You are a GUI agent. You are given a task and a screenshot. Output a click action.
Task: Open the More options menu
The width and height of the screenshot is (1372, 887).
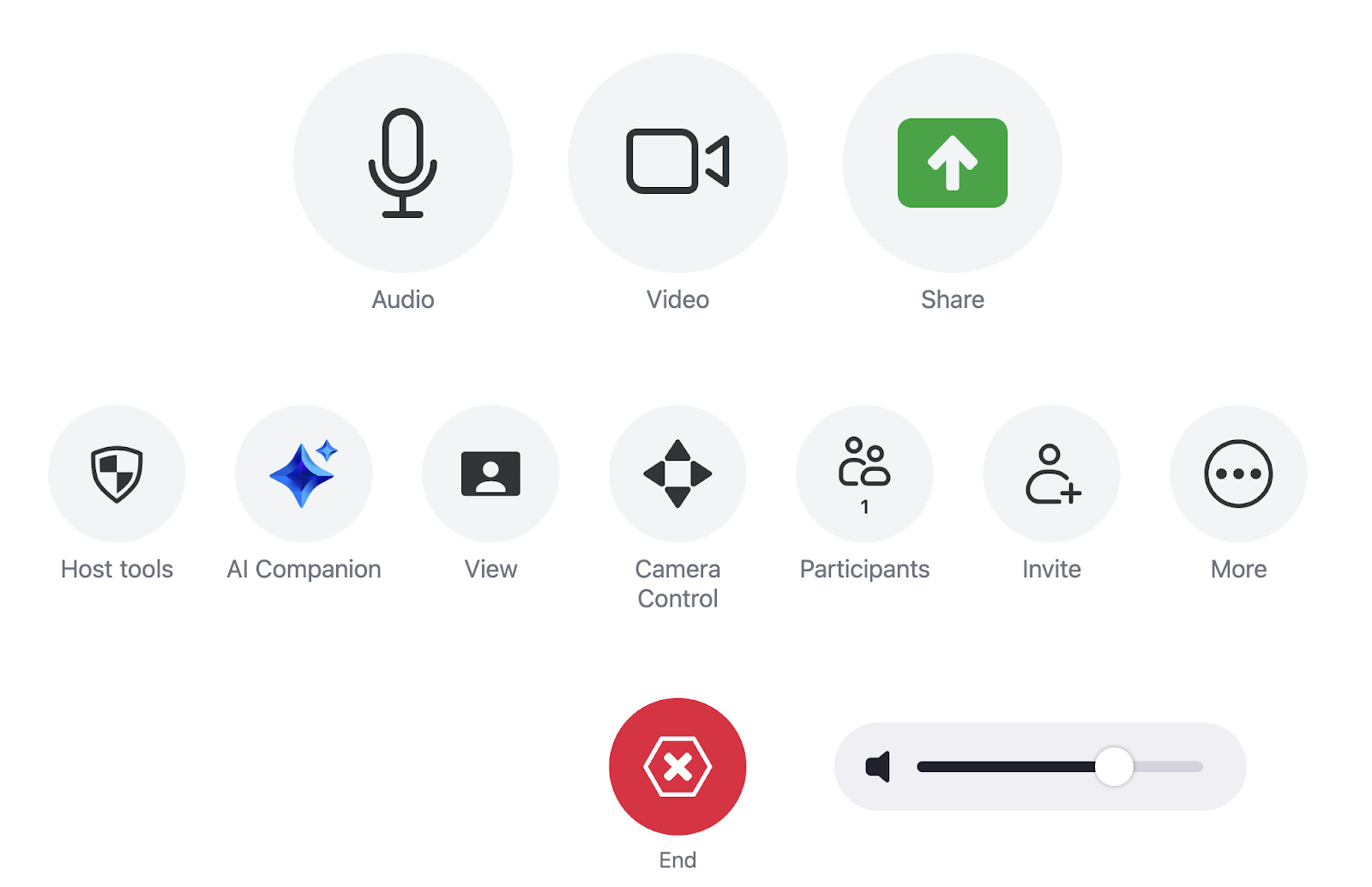tap(1238, 474)
